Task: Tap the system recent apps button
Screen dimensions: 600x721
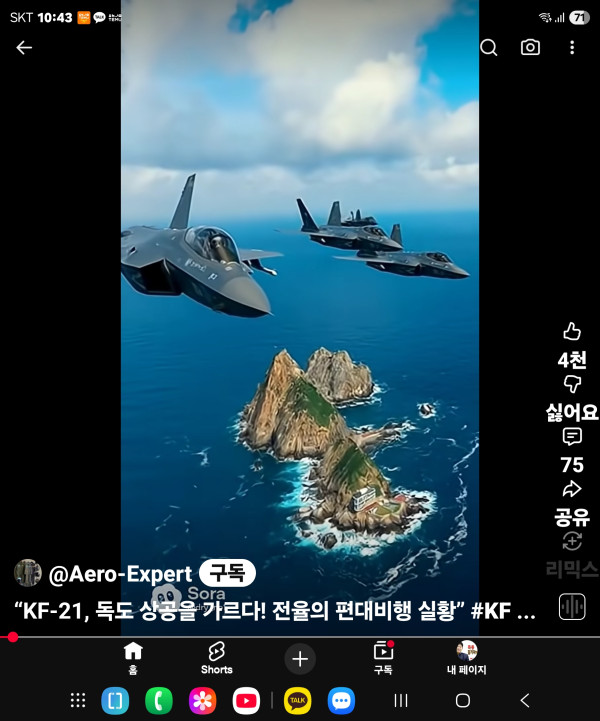Action: pyautogui.click(x=401, y=701)
